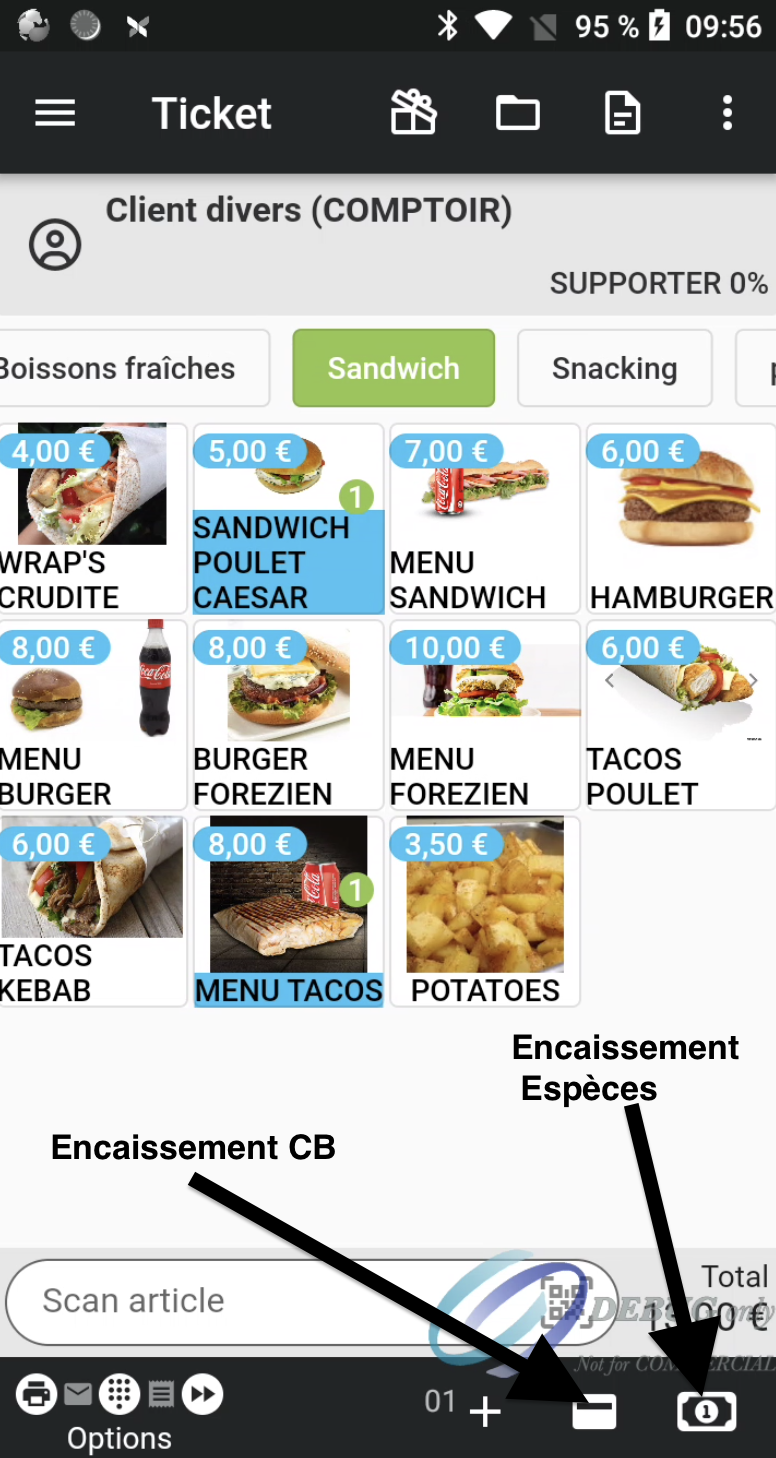Pay in cash with the banknote icon

[706, 1411]
